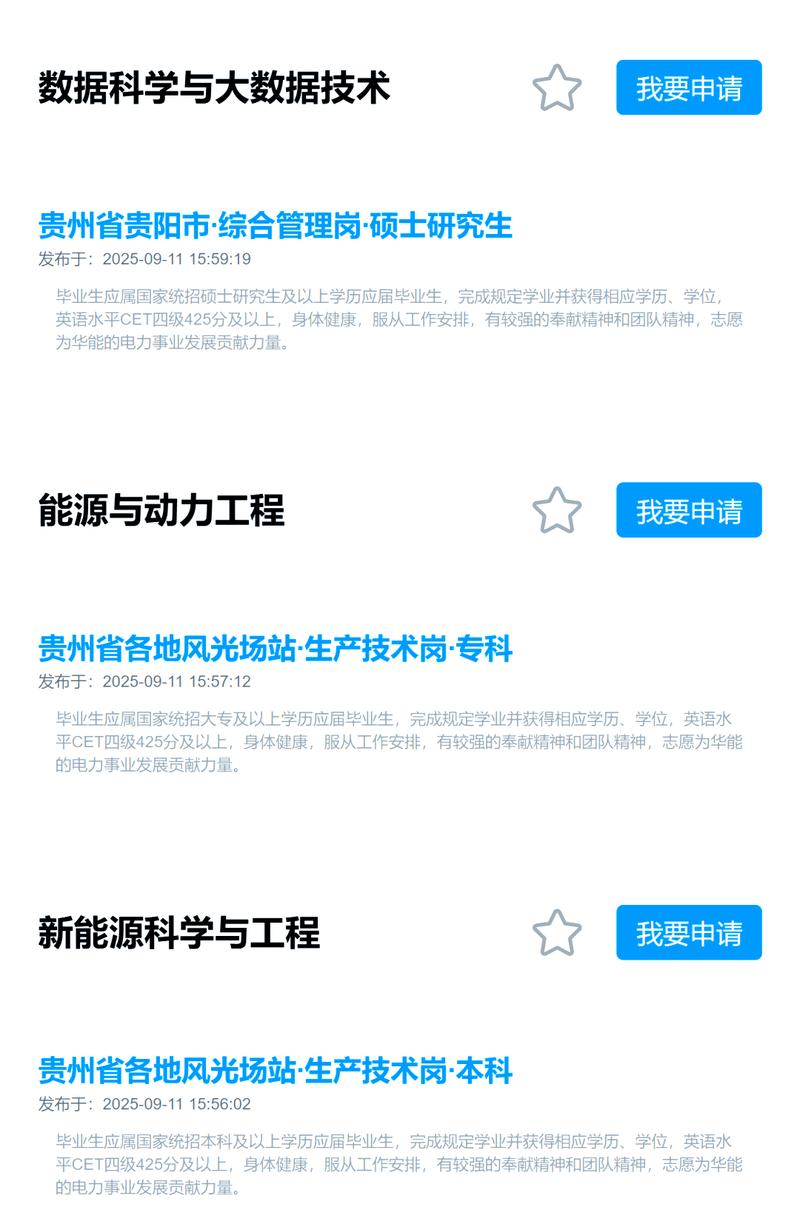Open the 生产技术岗·专科 posting link

click(x=277, y=650)
